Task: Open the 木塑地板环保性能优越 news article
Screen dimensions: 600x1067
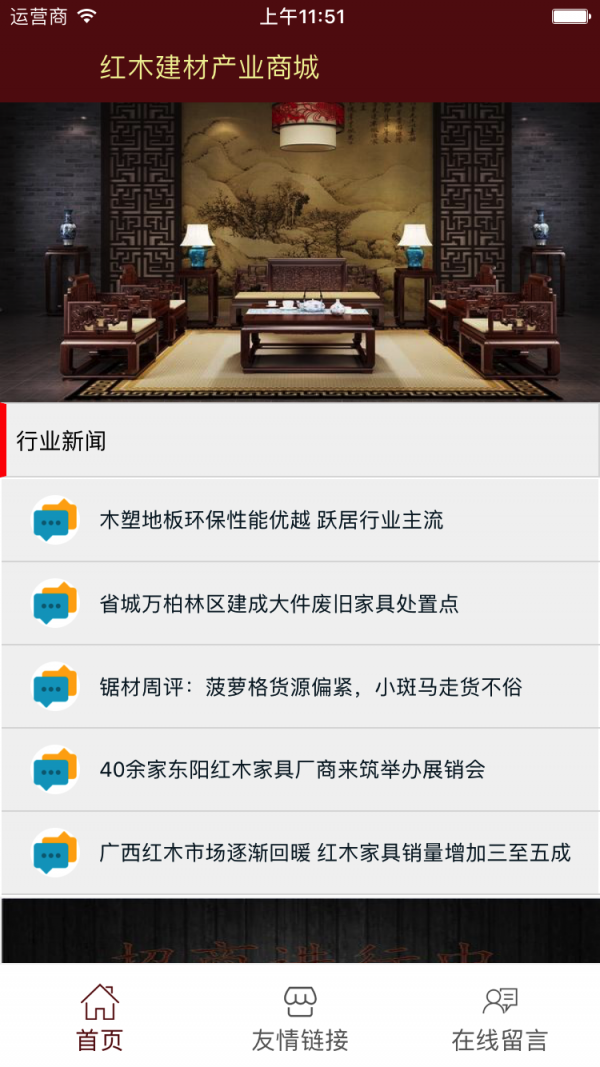Action: click(271, 520)
